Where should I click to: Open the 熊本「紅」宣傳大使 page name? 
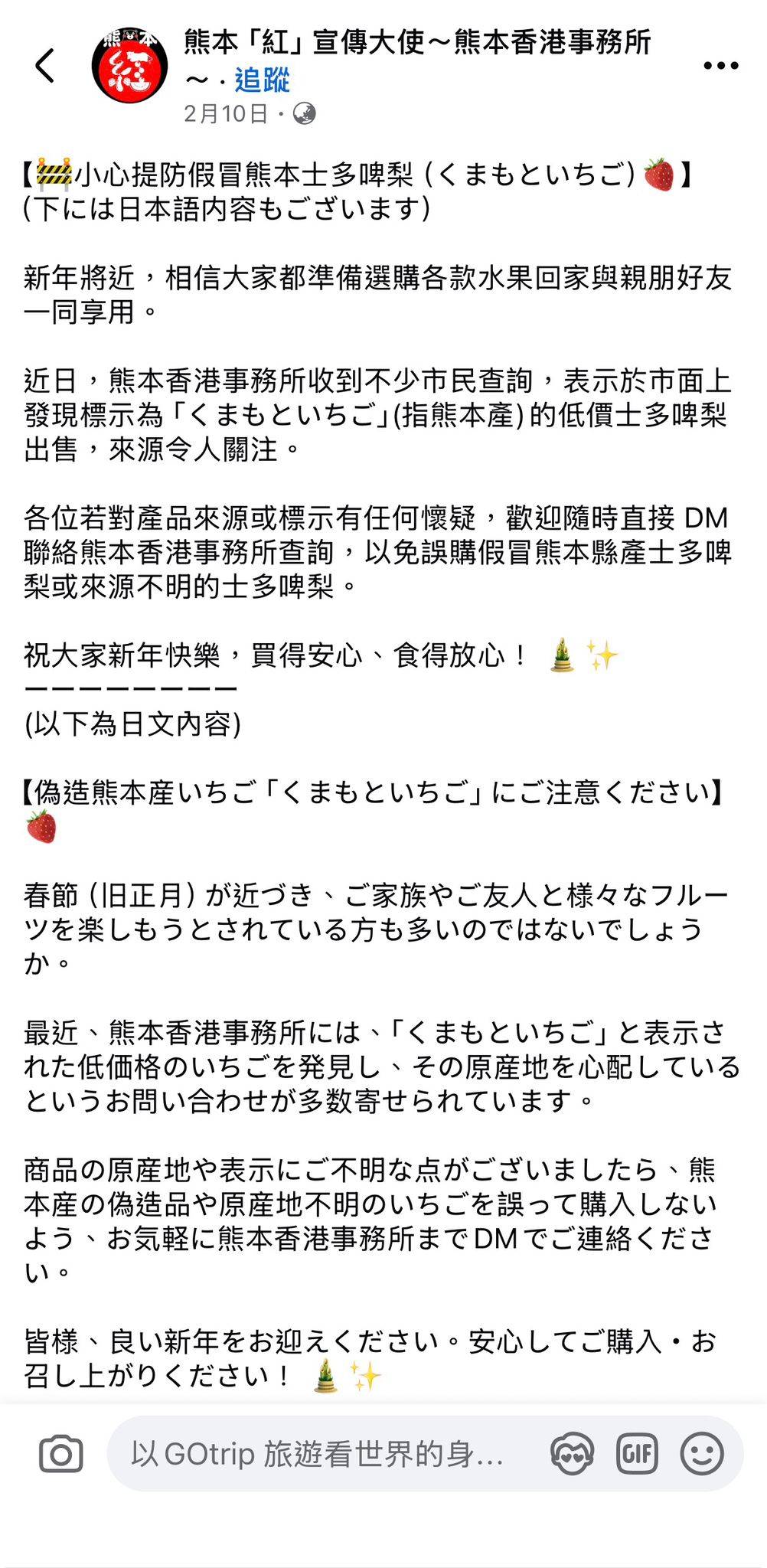coord(417,43)
